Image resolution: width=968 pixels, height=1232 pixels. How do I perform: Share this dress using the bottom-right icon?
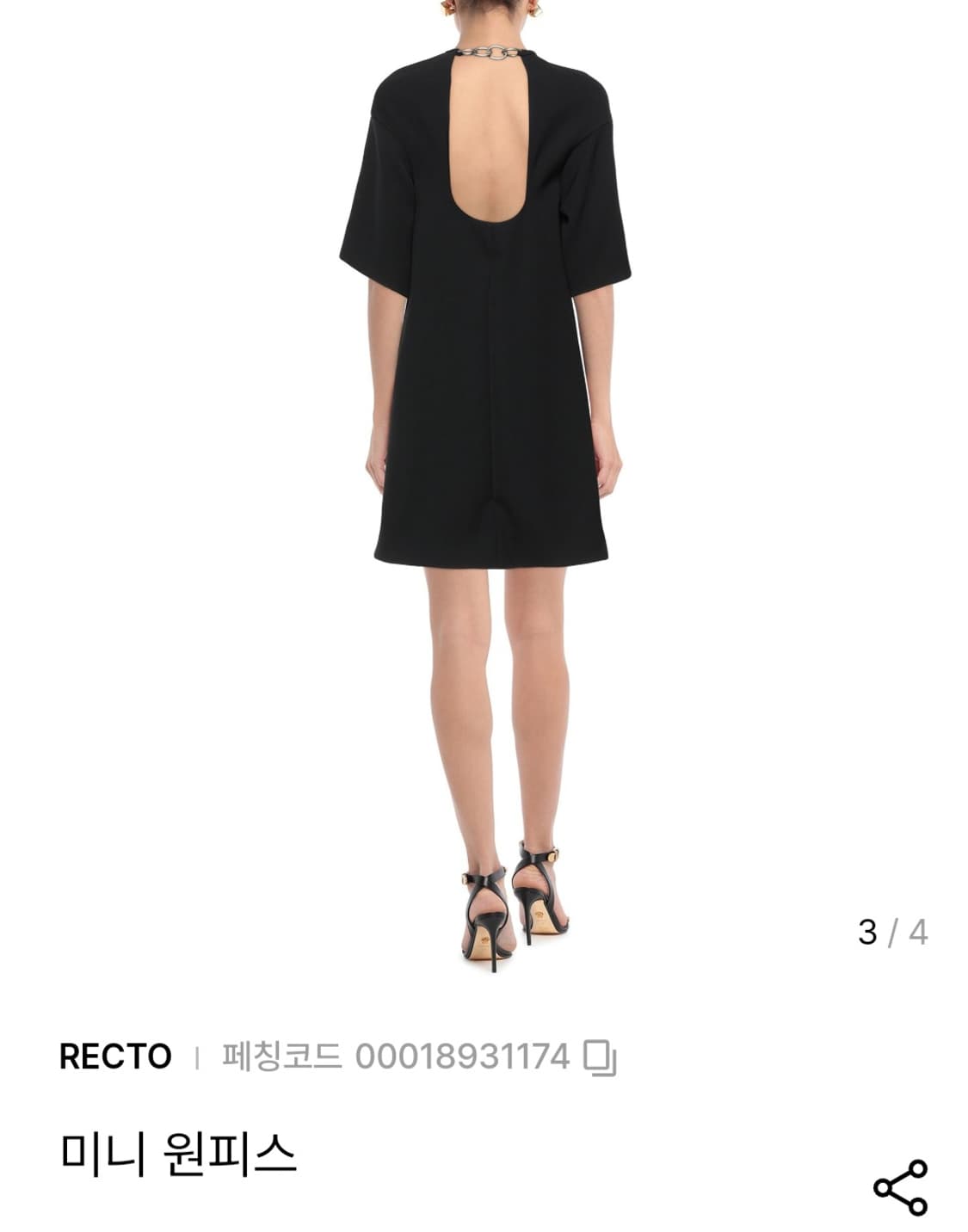[901, 1186]
